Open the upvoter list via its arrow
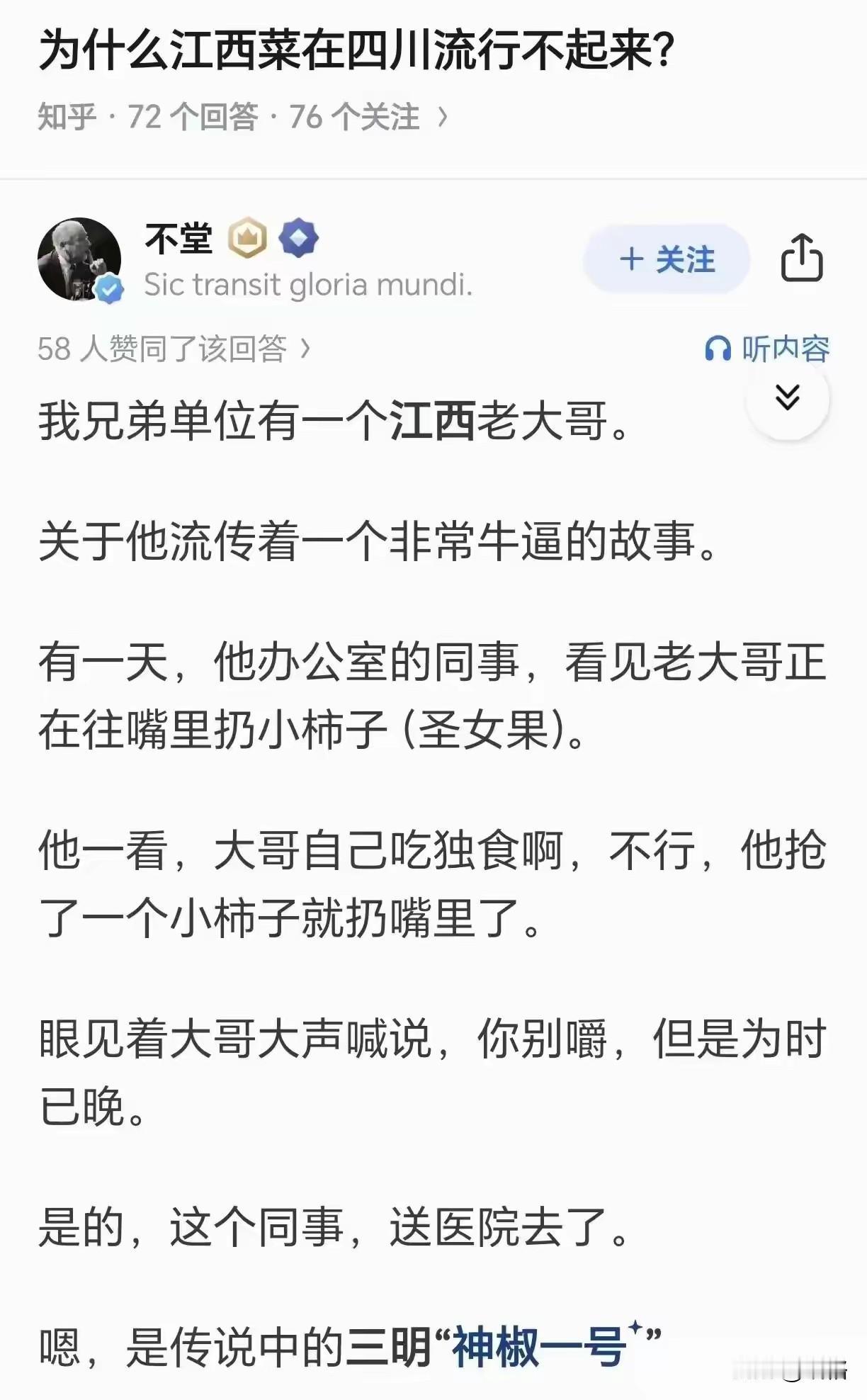This screenshot has height=1400, width=867. [307, 347]
